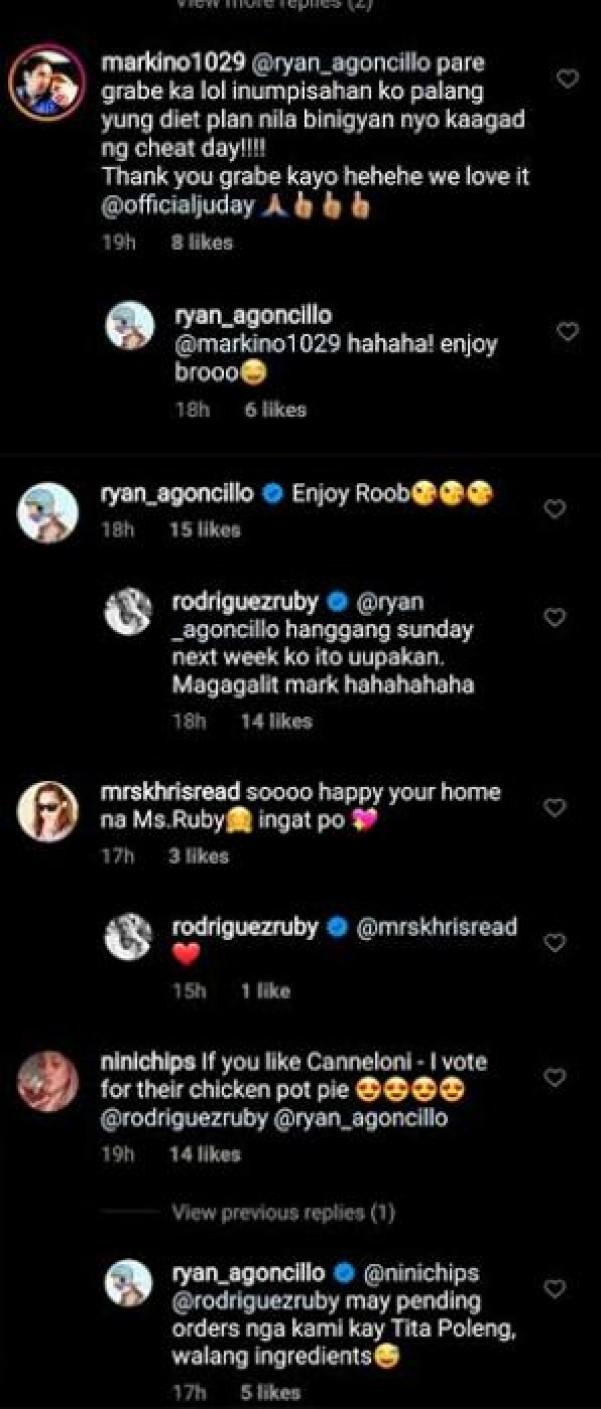Like rodriguezruby's 'hanggang sunday' reply
The width and height of the screenshot is (601, 1409).
tap(554, 618)
